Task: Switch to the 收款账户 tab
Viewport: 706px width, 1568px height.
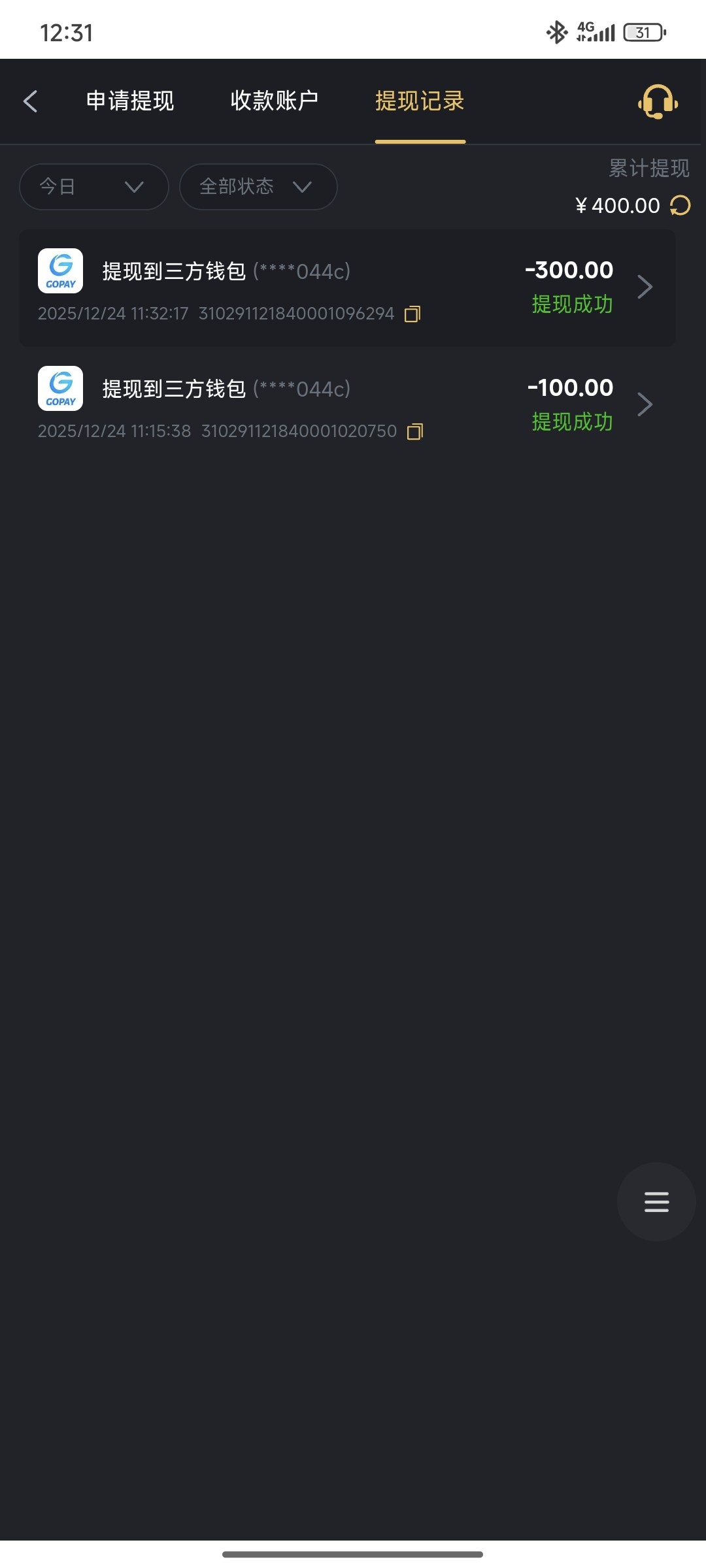Action: coord(275,101)
